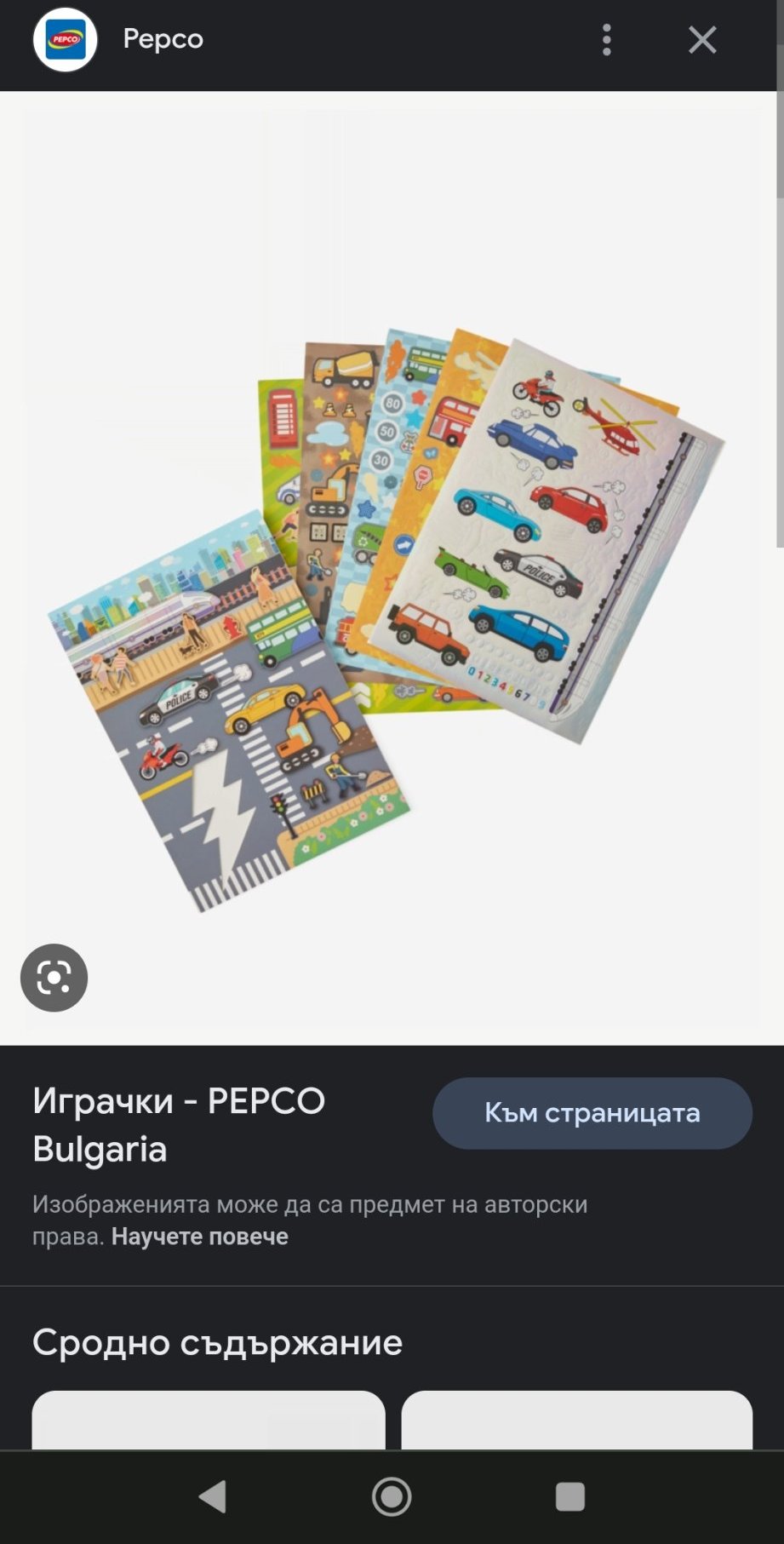Image resolution: width=784 pixels, height=1544 pixels.
Task: Go back using the system back button
Action: (x=213, y=1496)
